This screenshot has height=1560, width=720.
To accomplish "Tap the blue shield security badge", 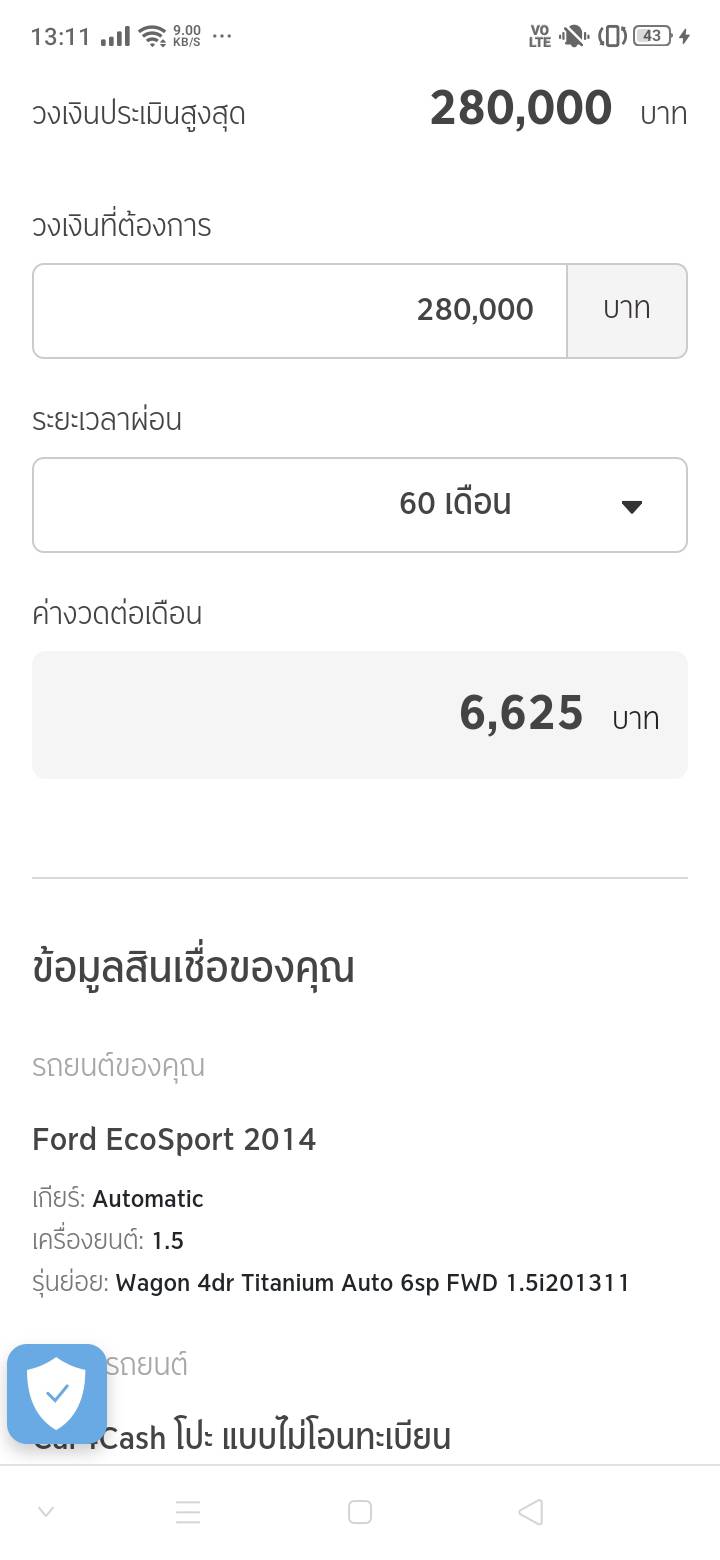I will click(57, 1393).
